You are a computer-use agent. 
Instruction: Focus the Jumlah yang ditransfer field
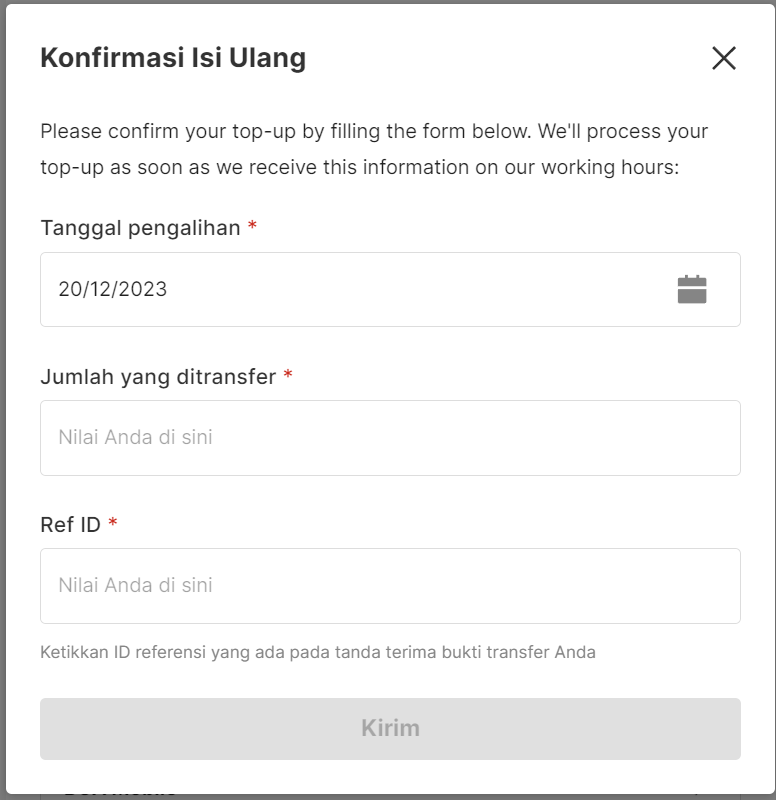390,438
